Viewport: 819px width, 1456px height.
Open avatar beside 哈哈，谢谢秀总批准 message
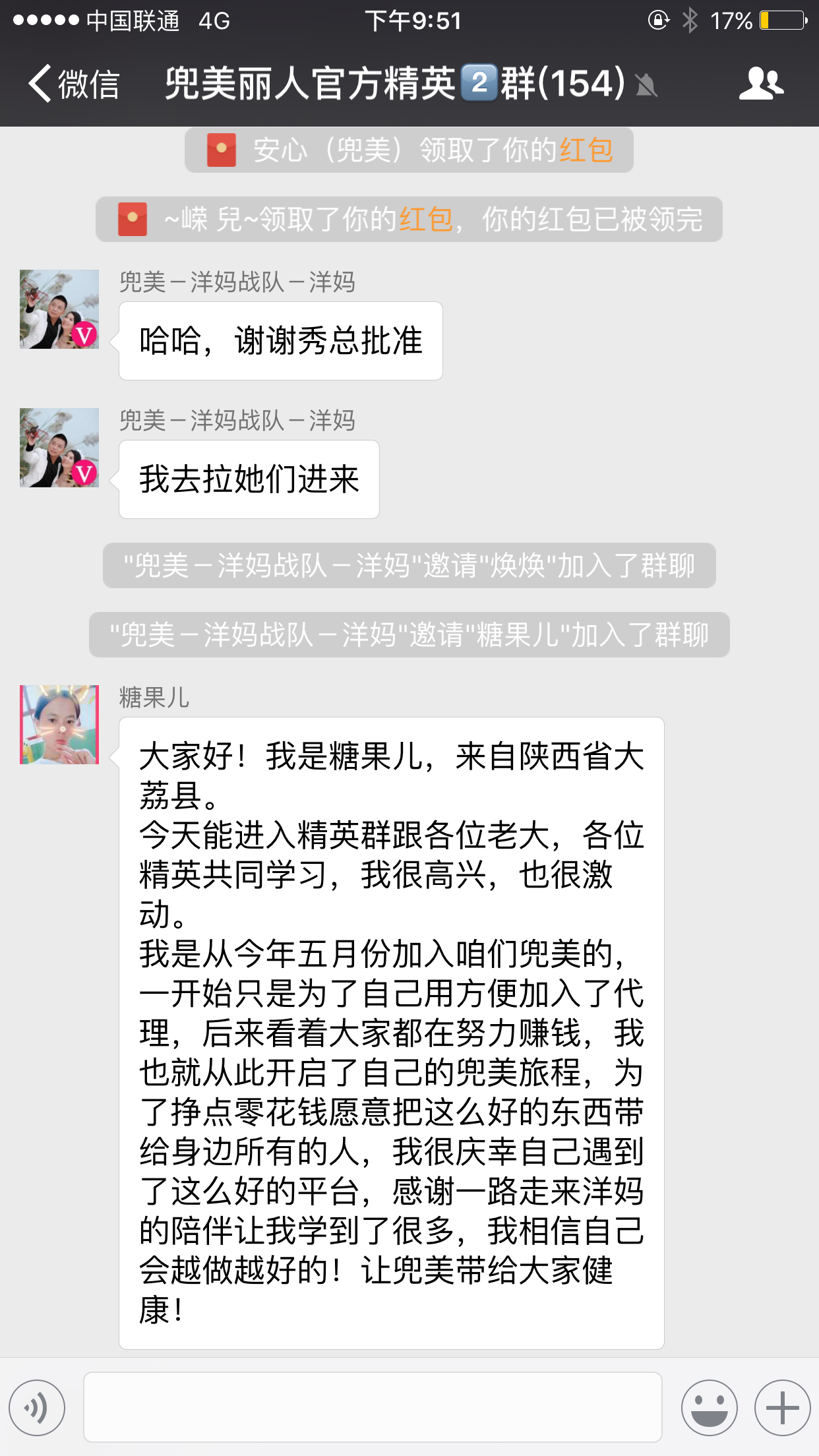click(x=59, y=309)
